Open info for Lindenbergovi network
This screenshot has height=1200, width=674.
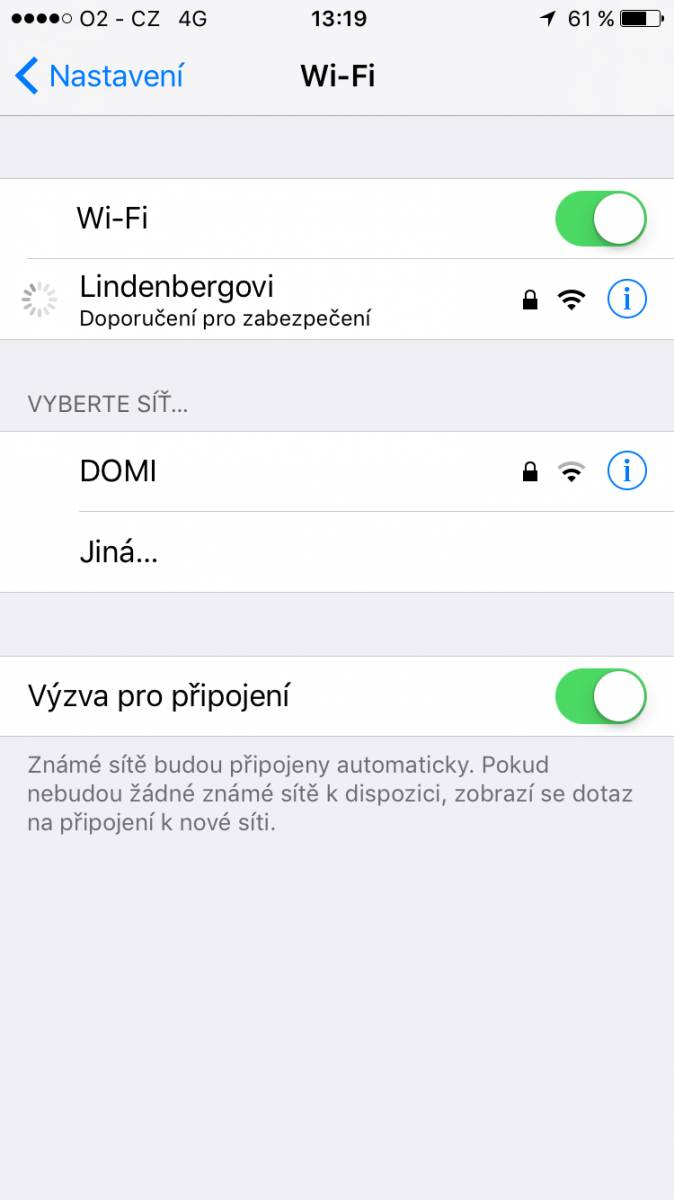(x=627, y=299)
